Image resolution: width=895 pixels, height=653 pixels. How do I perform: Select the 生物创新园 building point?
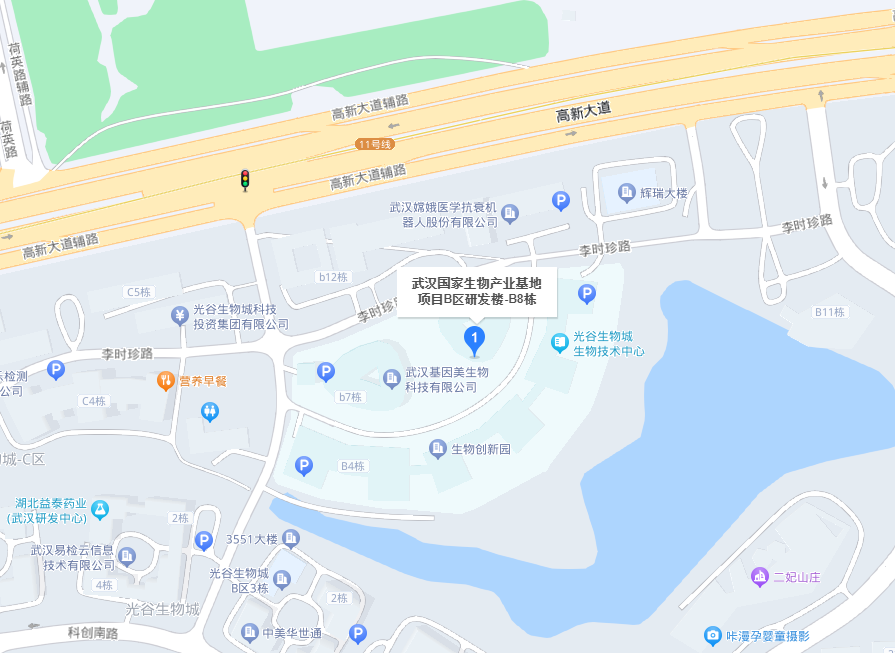tap(438, 449)
